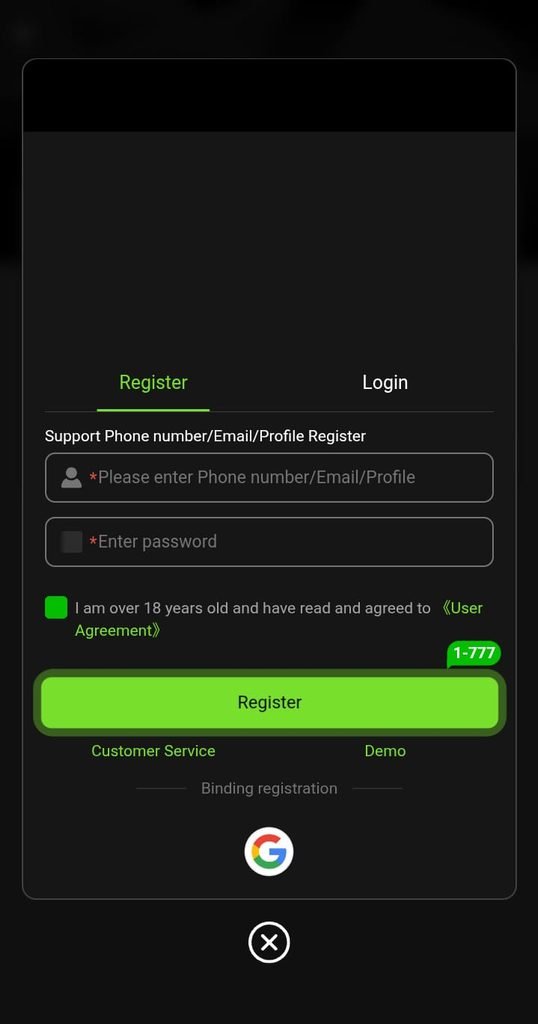Register with Google account icon
This screenshot has width=538, height=1024.
pos(269,852)
